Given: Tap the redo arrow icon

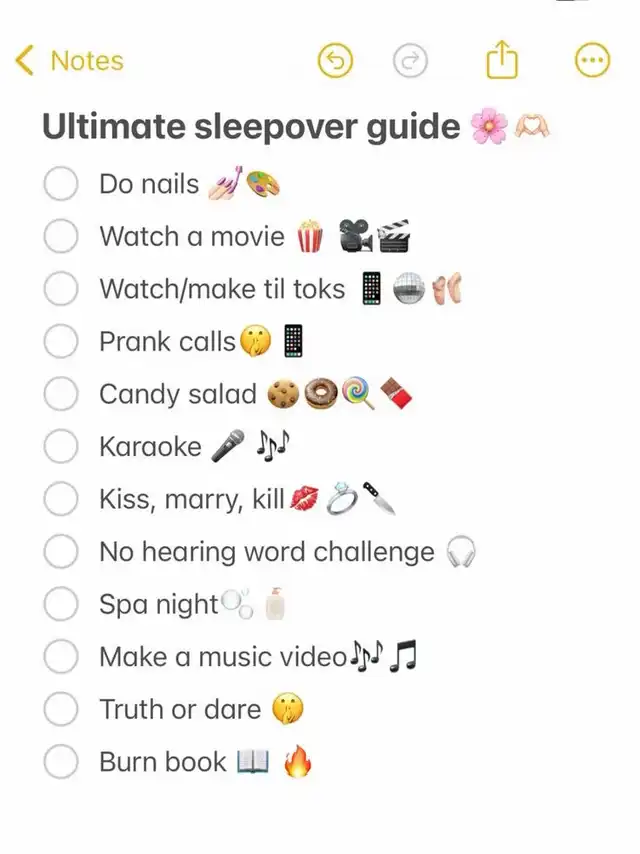Looking at the screenshot, I should (410, 62).
